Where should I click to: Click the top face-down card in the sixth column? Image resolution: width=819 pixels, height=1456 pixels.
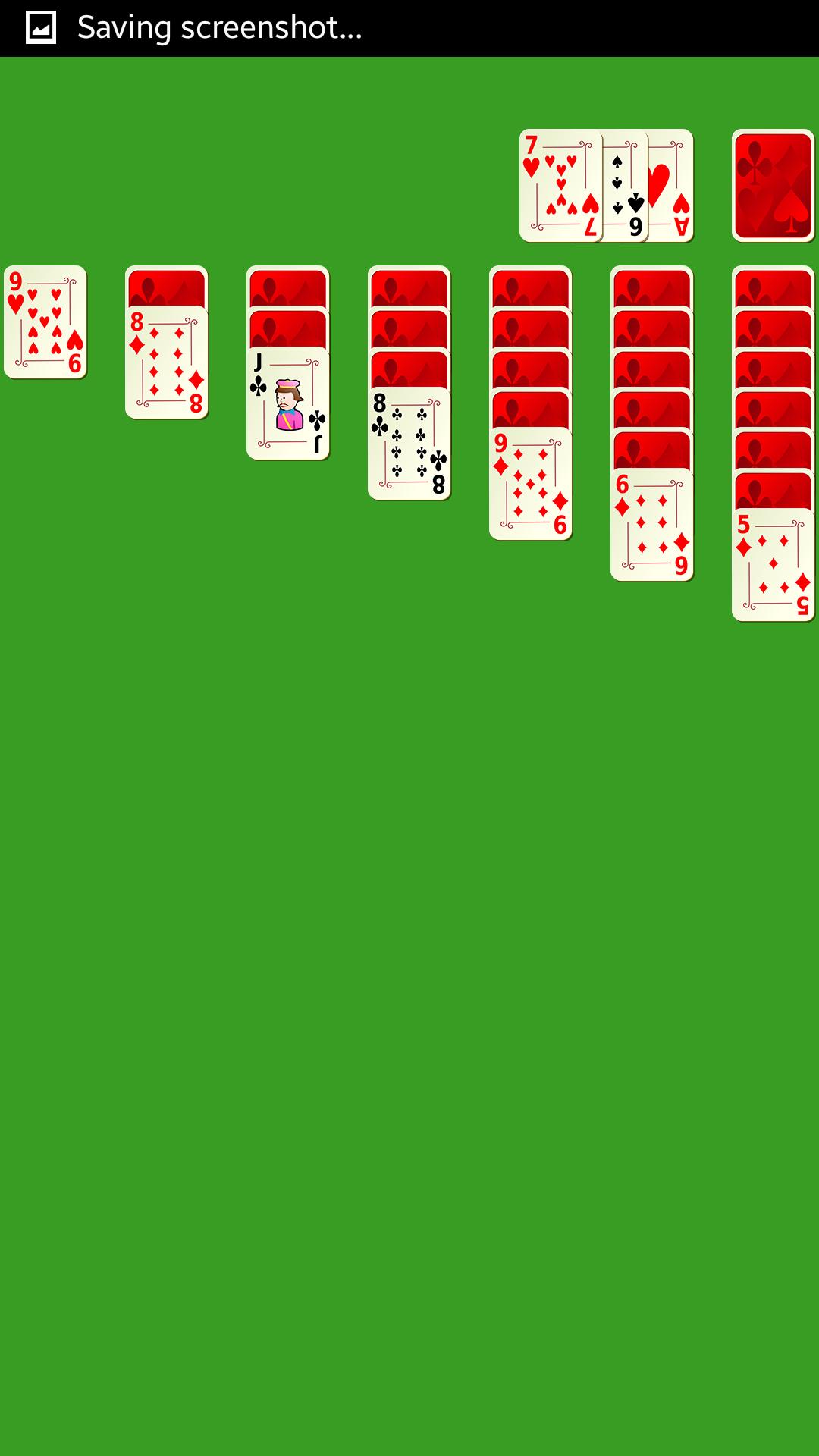point(651,292)
